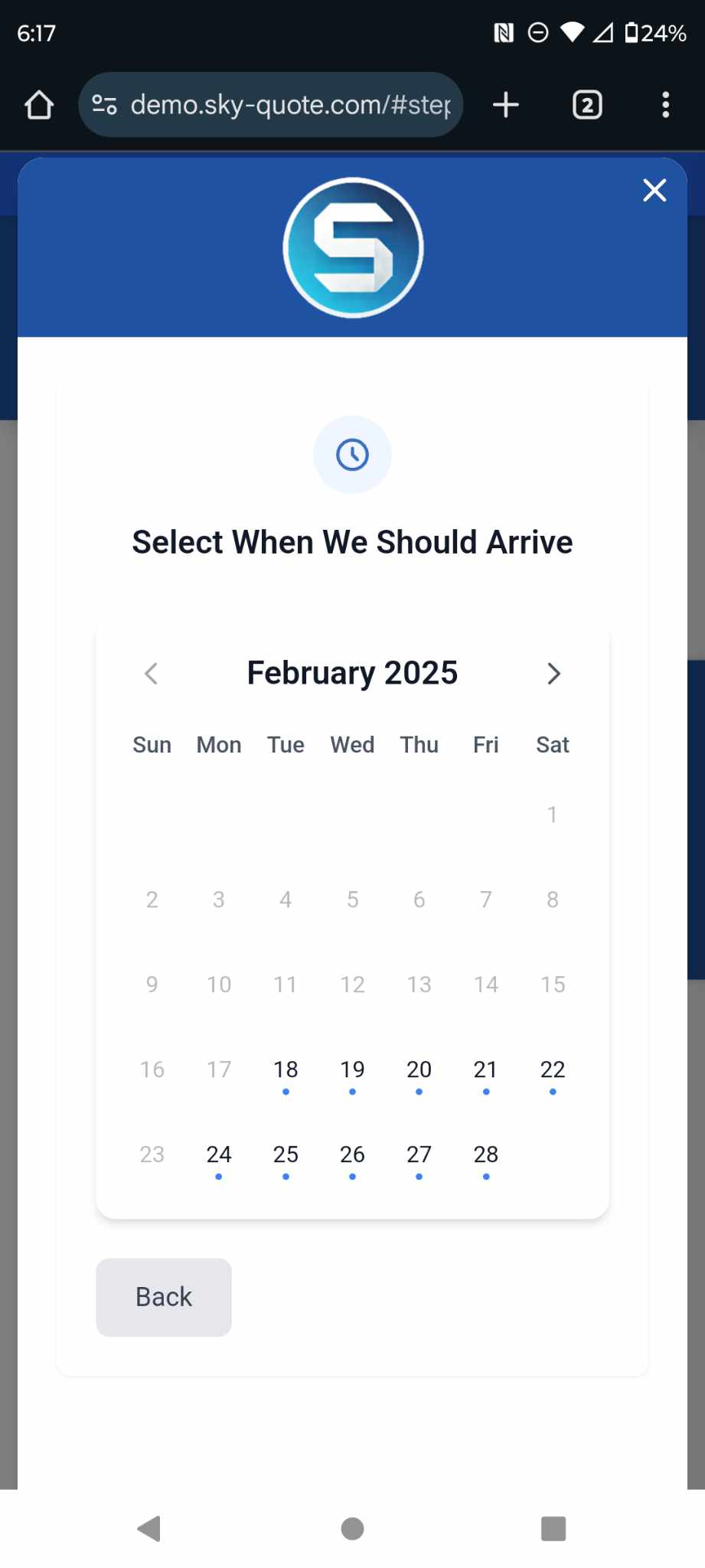Pick February 28 as arrival date
Image resolution: width=705 pixels, height=1568 pixels.
click(485, 1154)
